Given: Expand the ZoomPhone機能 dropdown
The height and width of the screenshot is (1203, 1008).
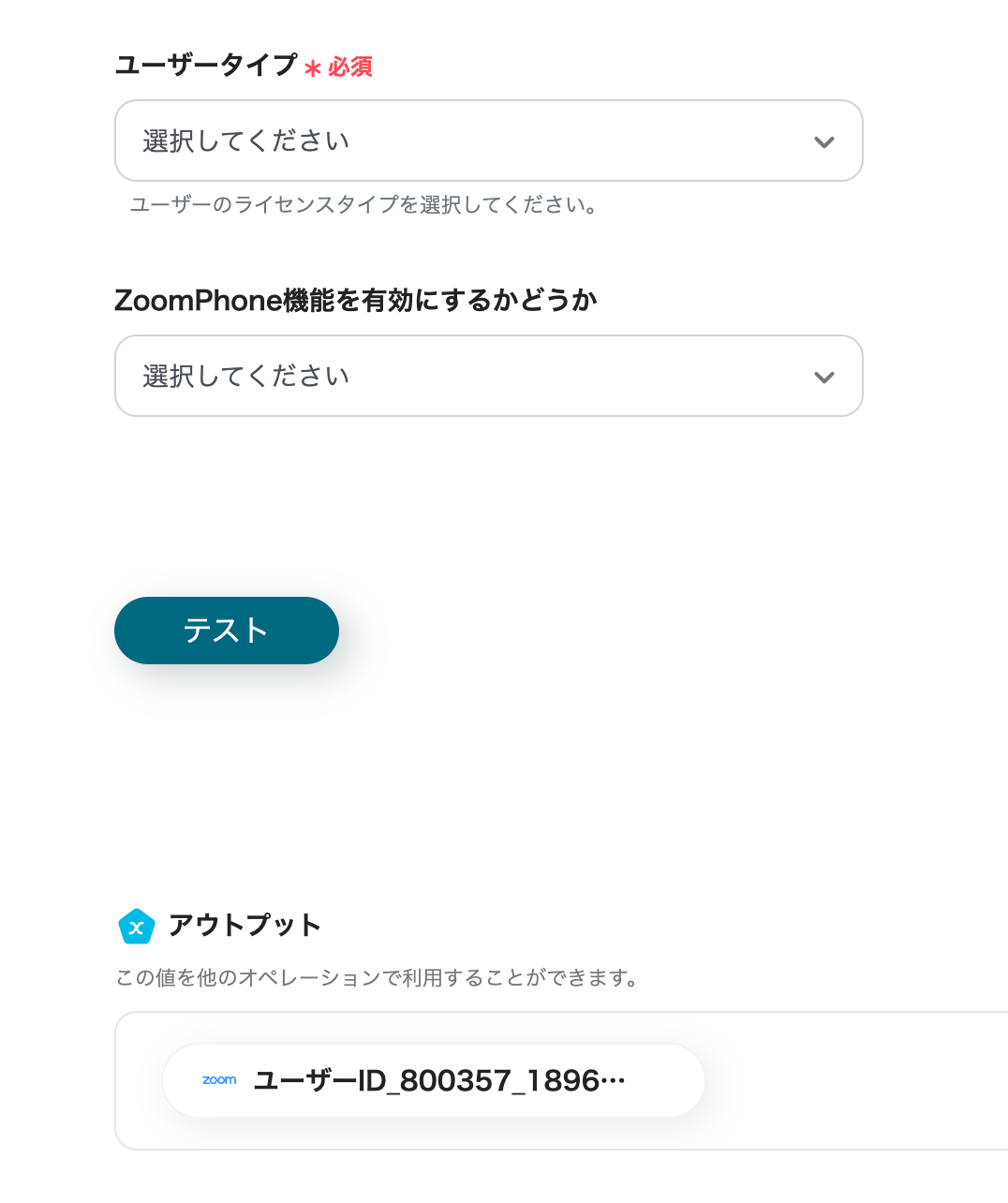Looking at the screenshot, I should pos(488,376).
